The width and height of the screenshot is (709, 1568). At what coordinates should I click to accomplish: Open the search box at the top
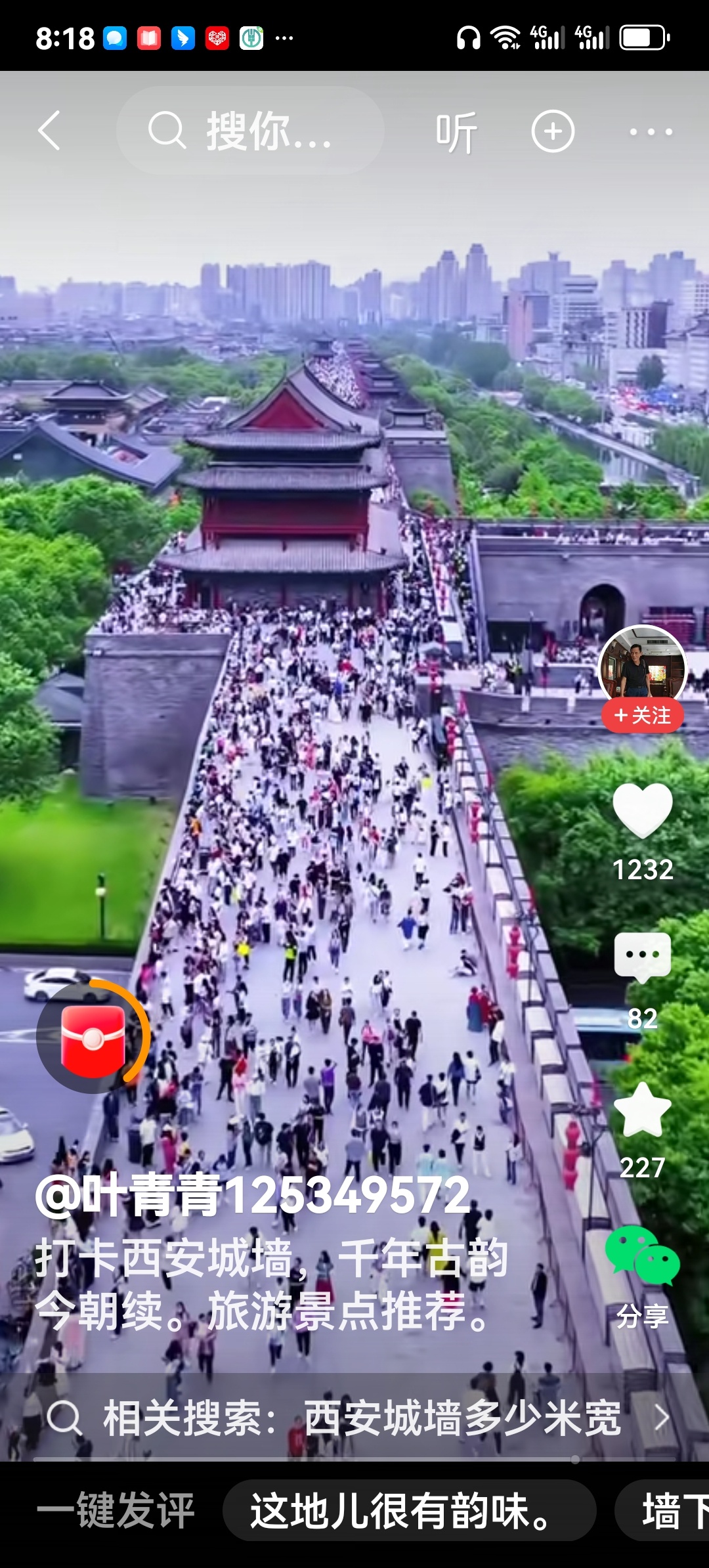(249, 131)
